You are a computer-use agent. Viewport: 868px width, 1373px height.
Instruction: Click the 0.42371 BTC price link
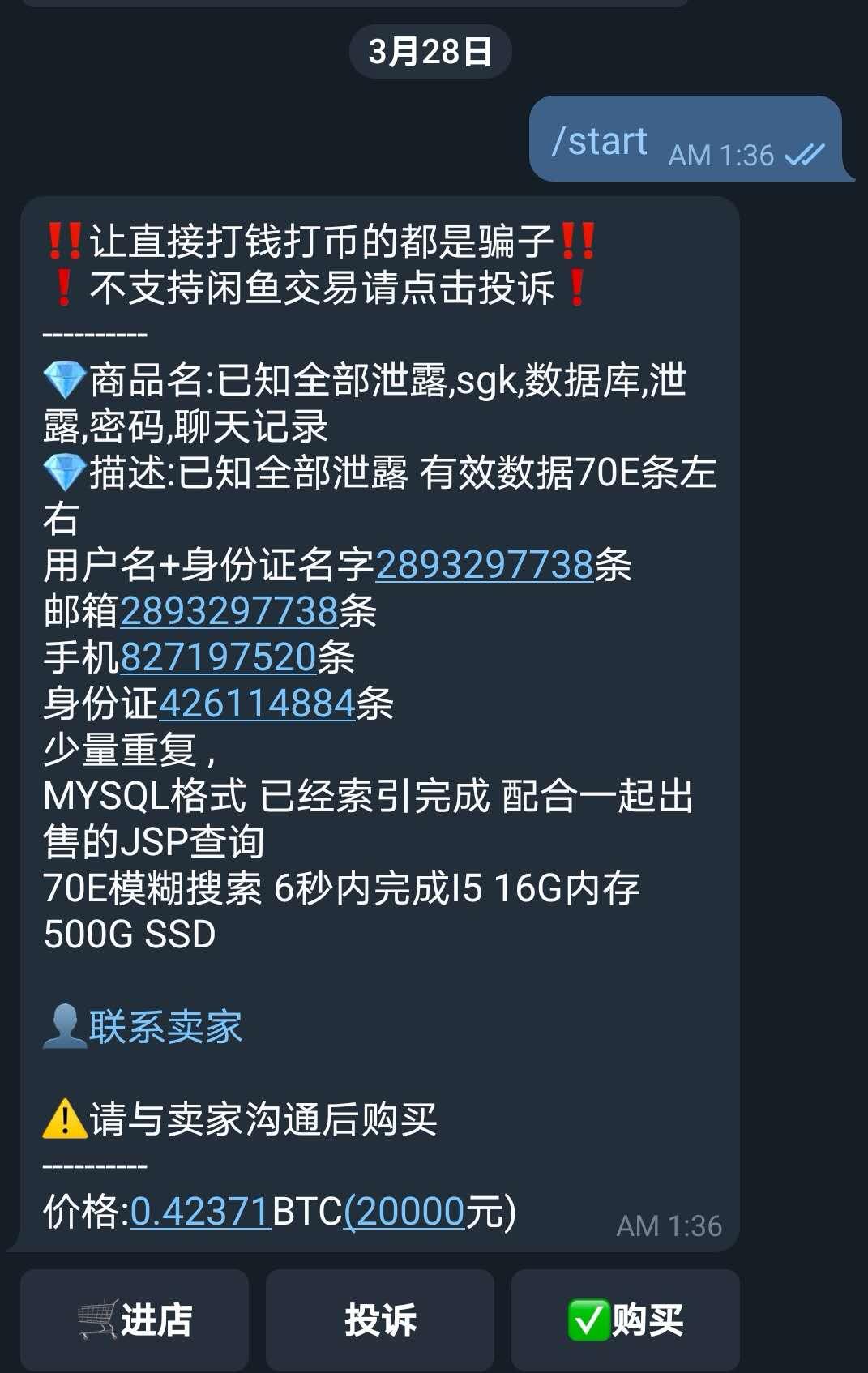(199, 1213)
